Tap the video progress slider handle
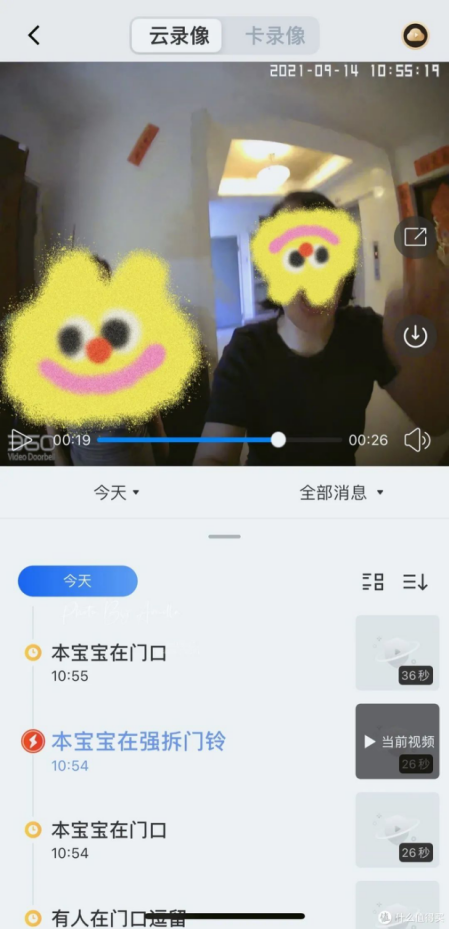The image size is (450, 929). click(x=278, y=440)
